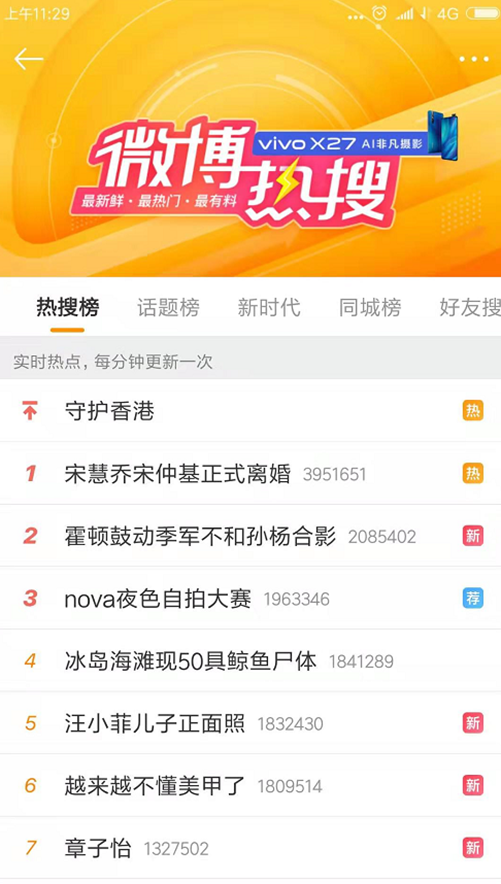Open the nova夜色自拍大赛 entry
Image resolution: width=501 pixels, height=884 pixels.
coord(250,598)
